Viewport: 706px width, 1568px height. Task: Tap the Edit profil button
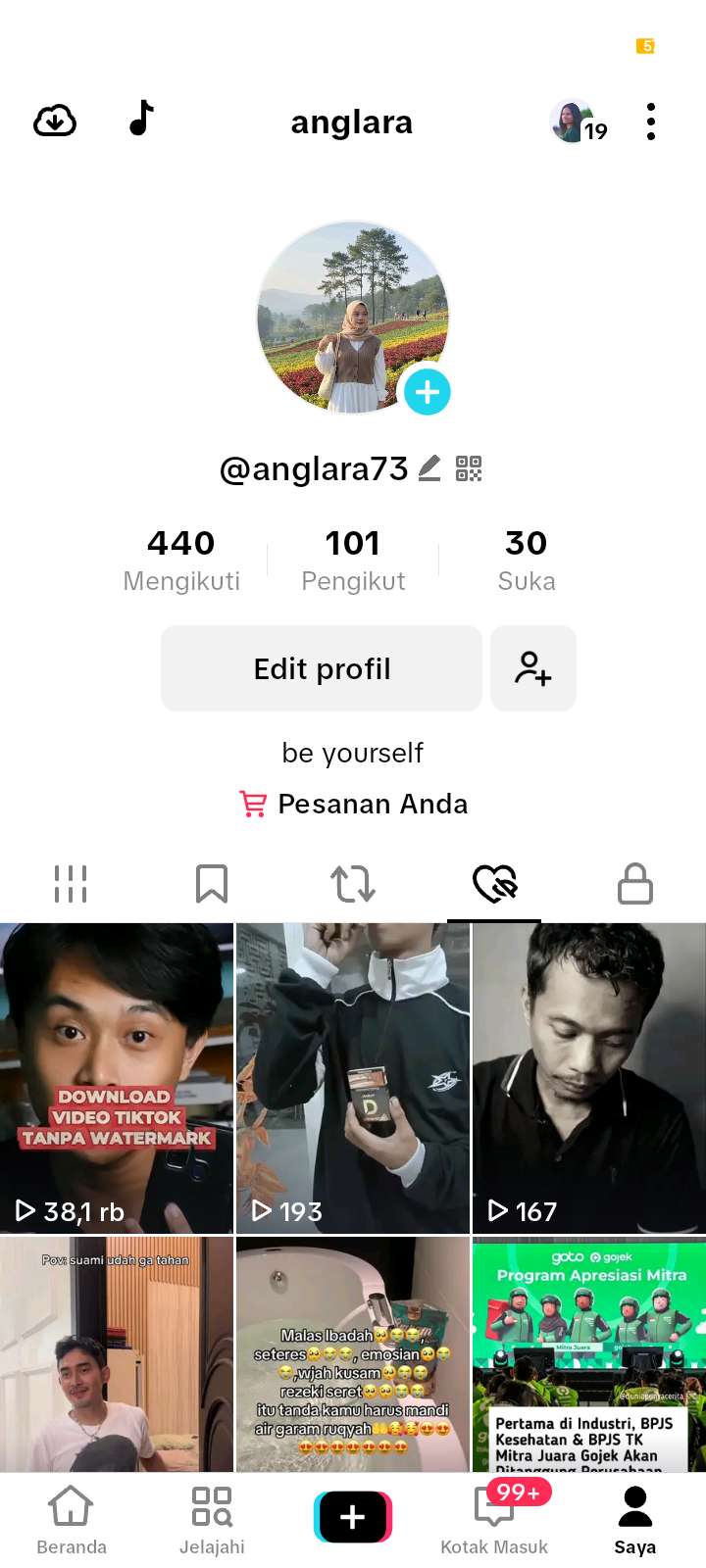pyautogui.click(x=322, y=668)
